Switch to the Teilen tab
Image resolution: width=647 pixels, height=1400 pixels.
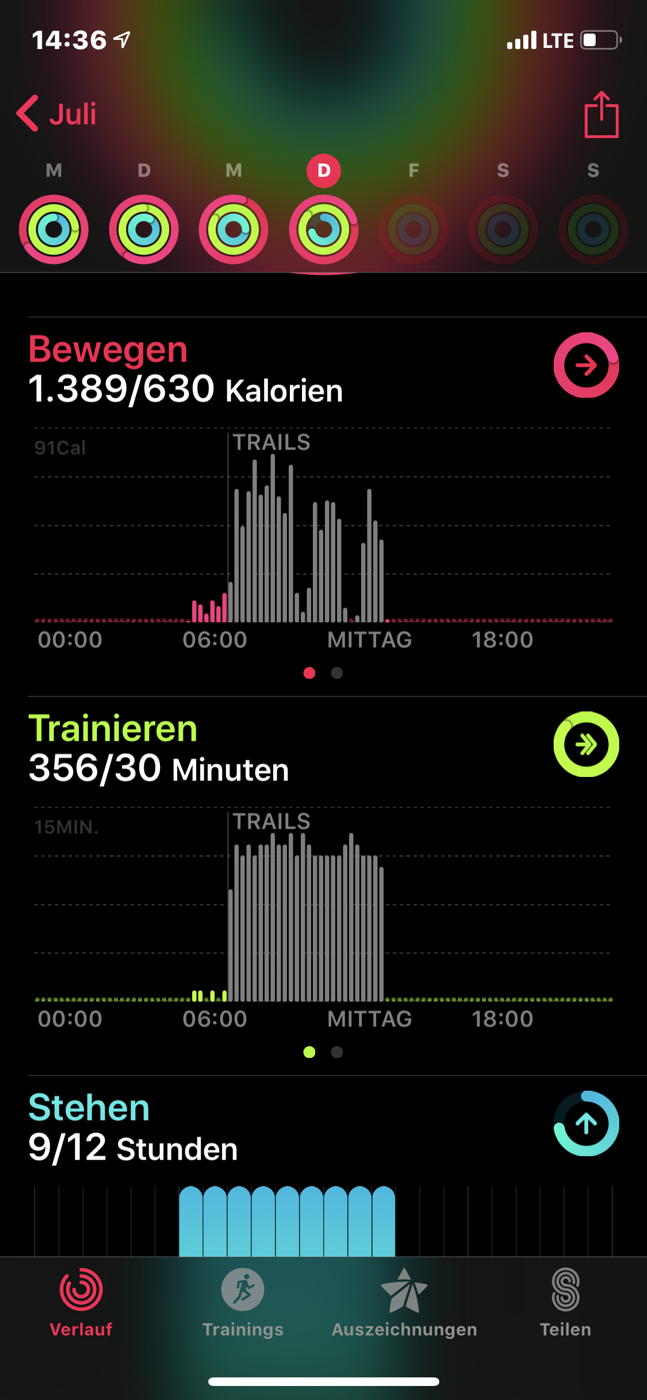point(566,1303)
